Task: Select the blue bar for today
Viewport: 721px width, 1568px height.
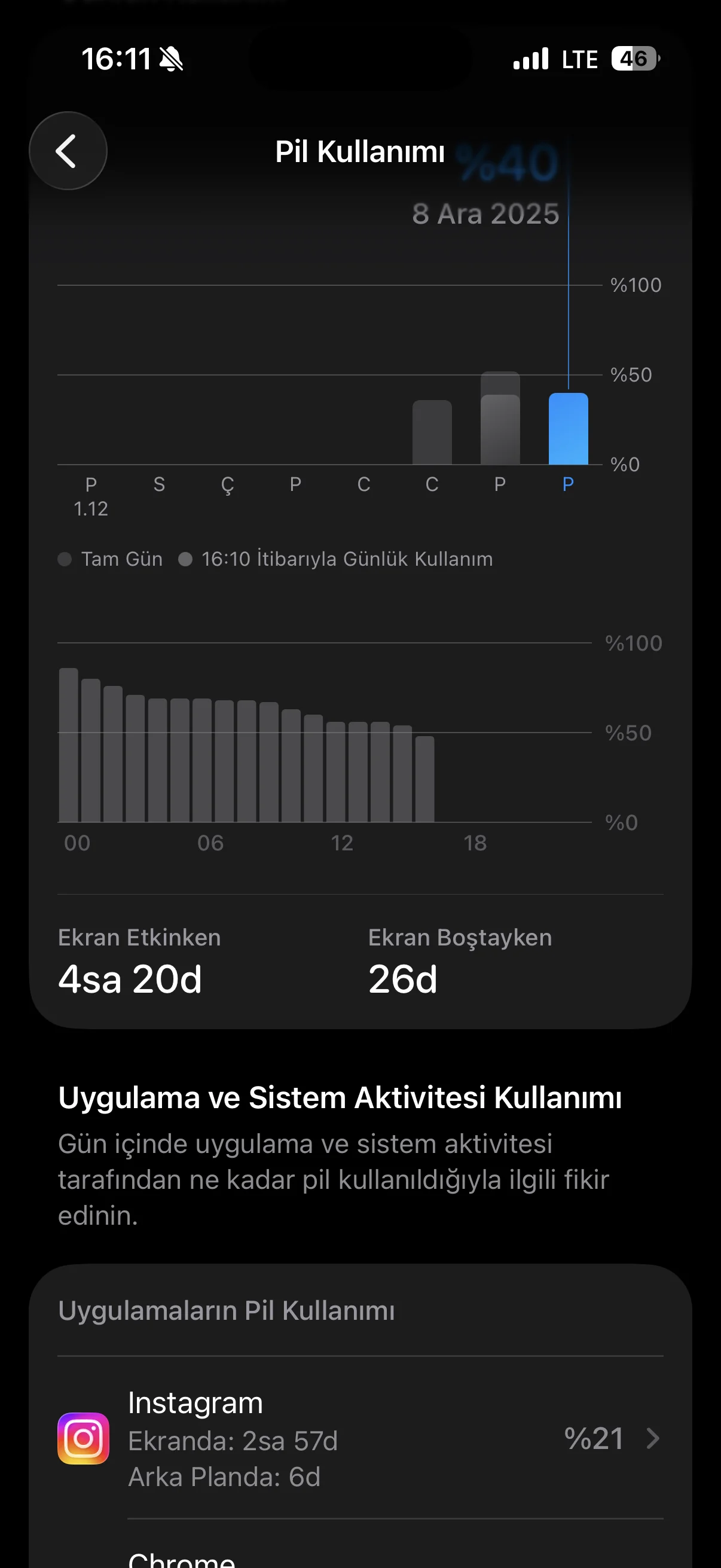Action: (x=568, y=429)
